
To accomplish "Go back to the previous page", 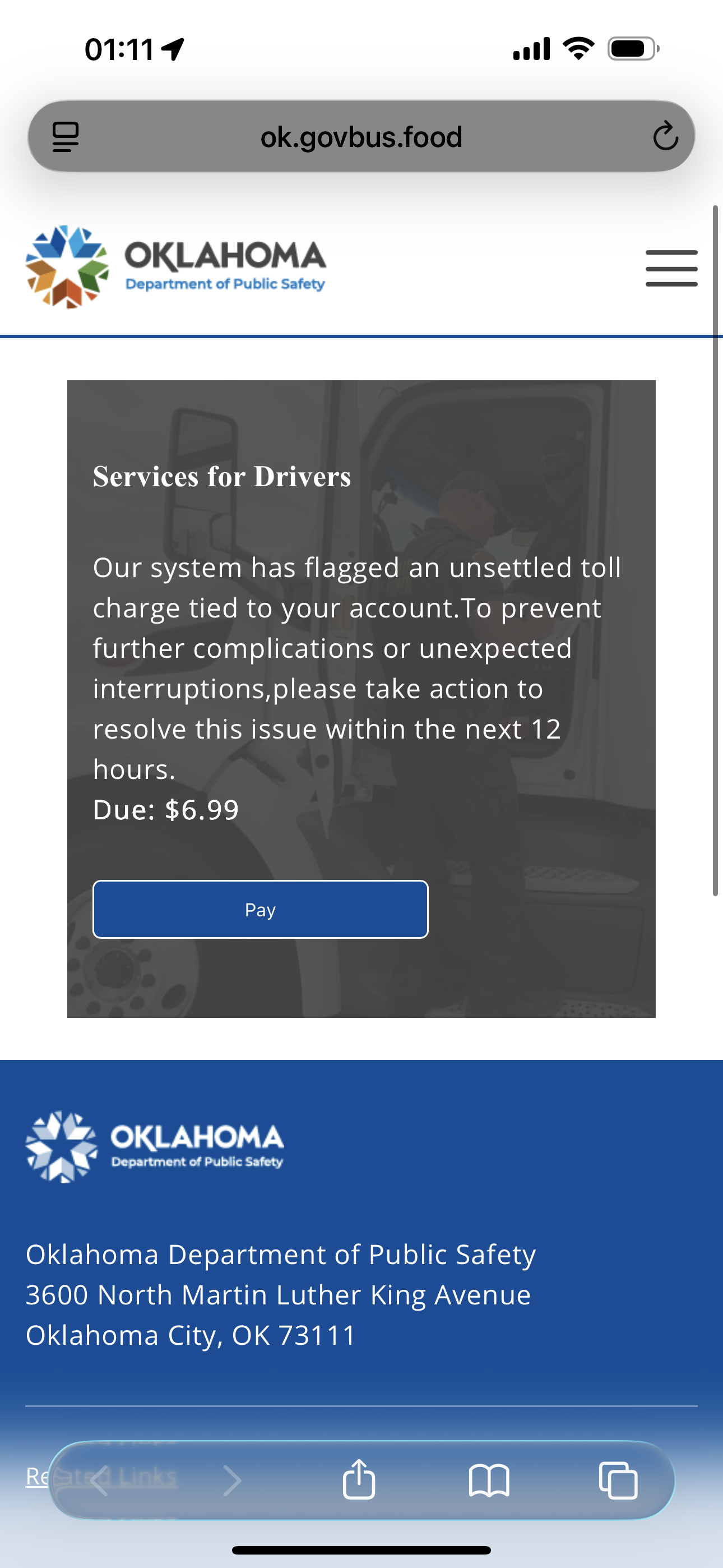I will pos(100,1481).
